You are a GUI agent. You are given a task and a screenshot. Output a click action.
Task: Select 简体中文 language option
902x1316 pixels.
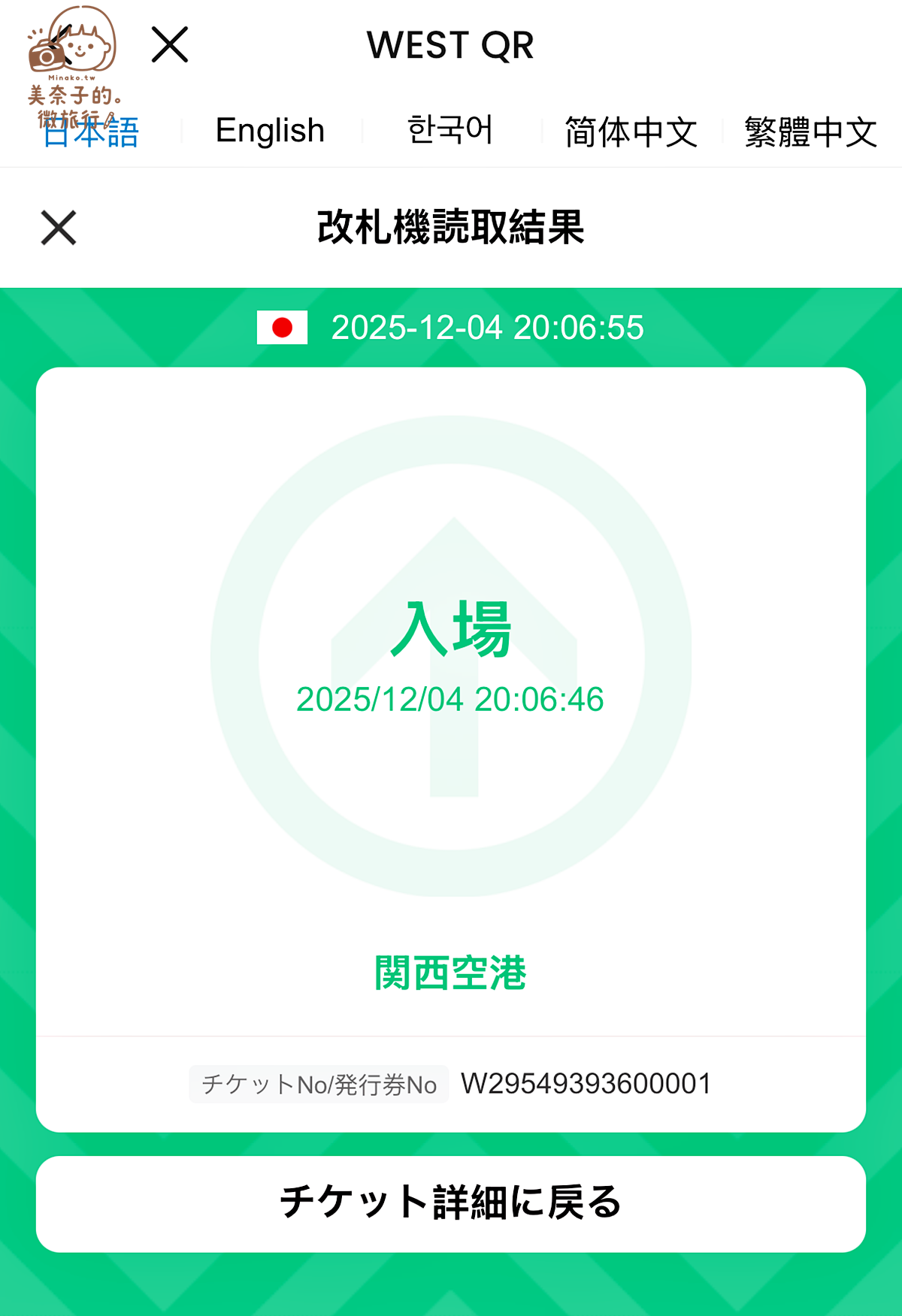(630, 129)
